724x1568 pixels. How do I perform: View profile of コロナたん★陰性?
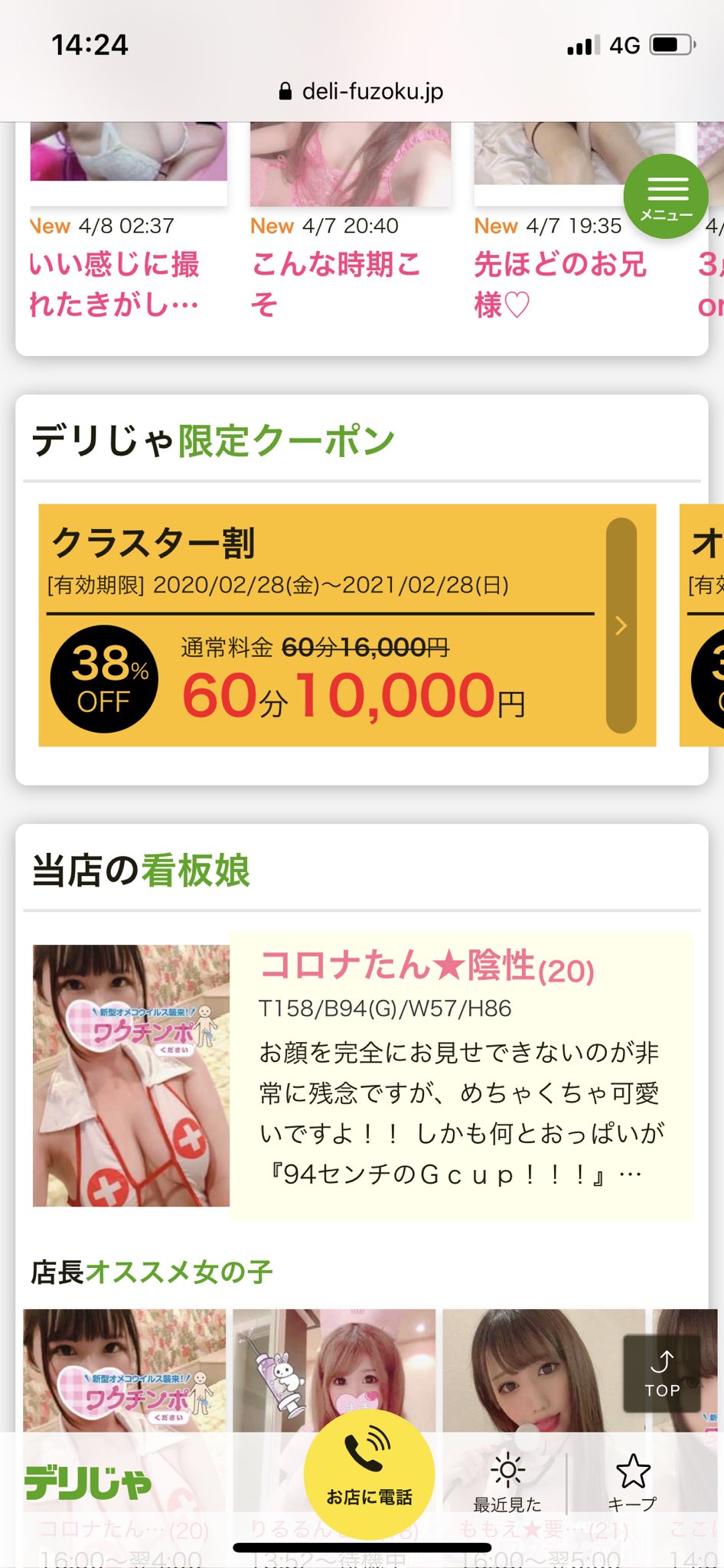point(427,966)
